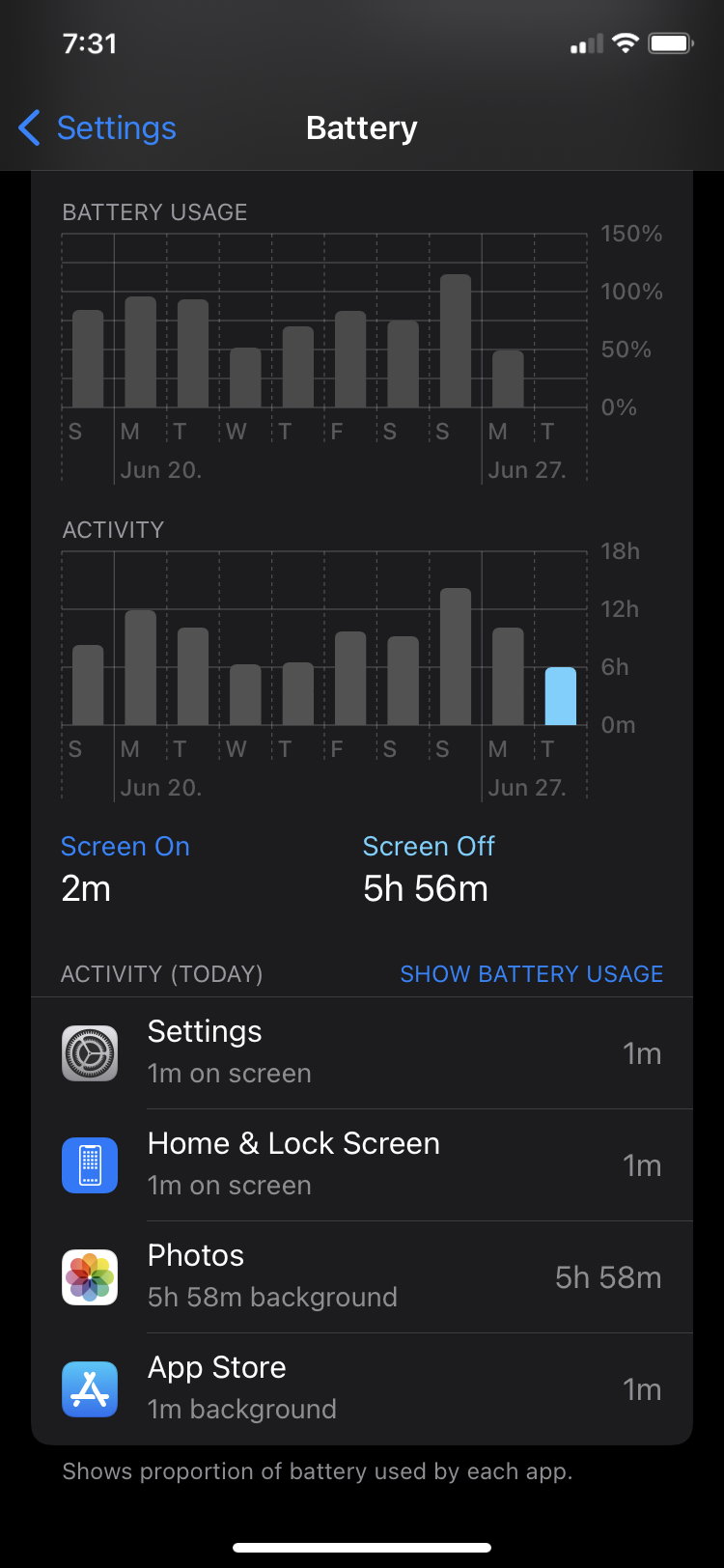
Task: Open the Settings app activity row
Action: pos(362,1052)
